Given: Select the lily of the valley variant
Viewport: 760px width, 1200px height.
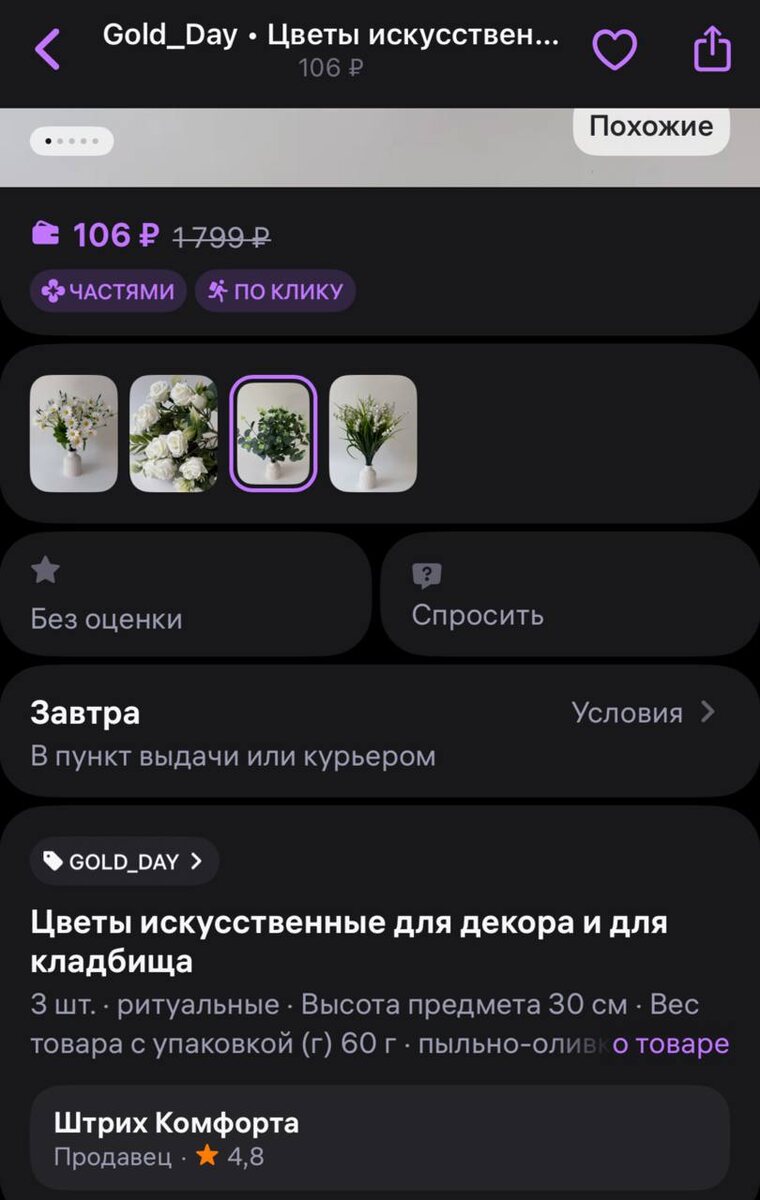Looking at the screenshot, I should 372,433.
